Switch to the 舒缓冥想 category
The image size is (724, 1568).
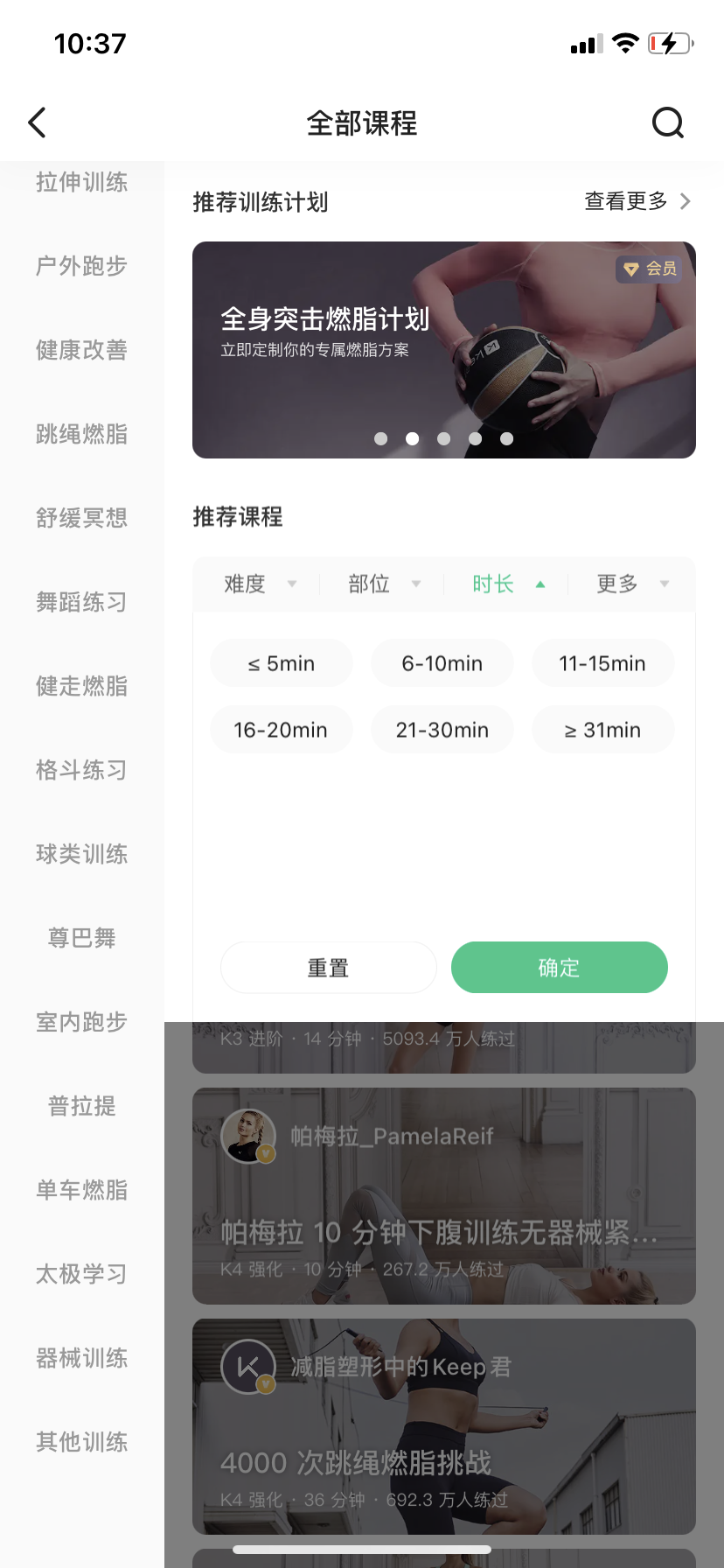pos(82,518)
